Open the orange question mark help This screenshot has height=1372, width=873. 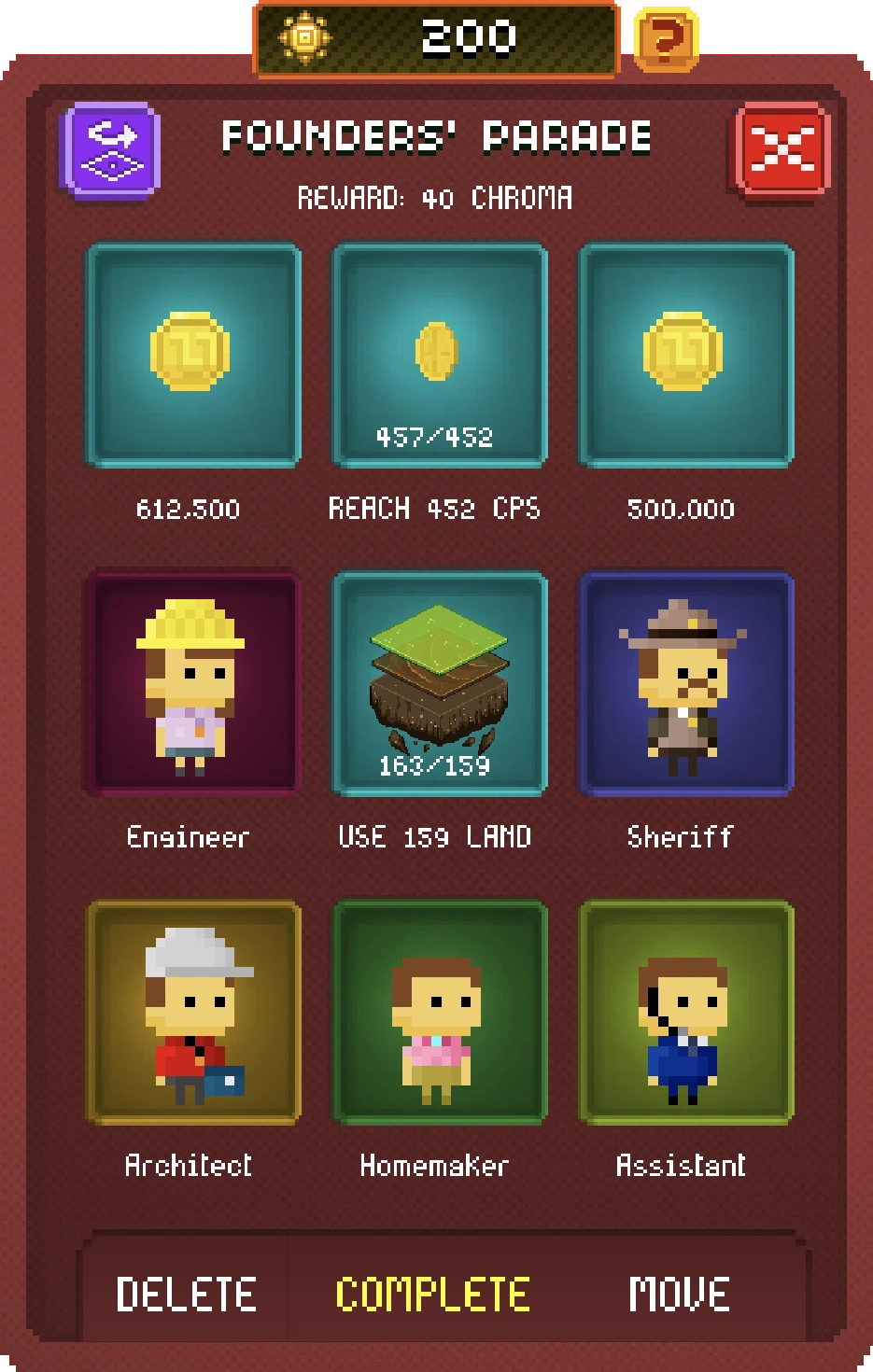point(667,38)
